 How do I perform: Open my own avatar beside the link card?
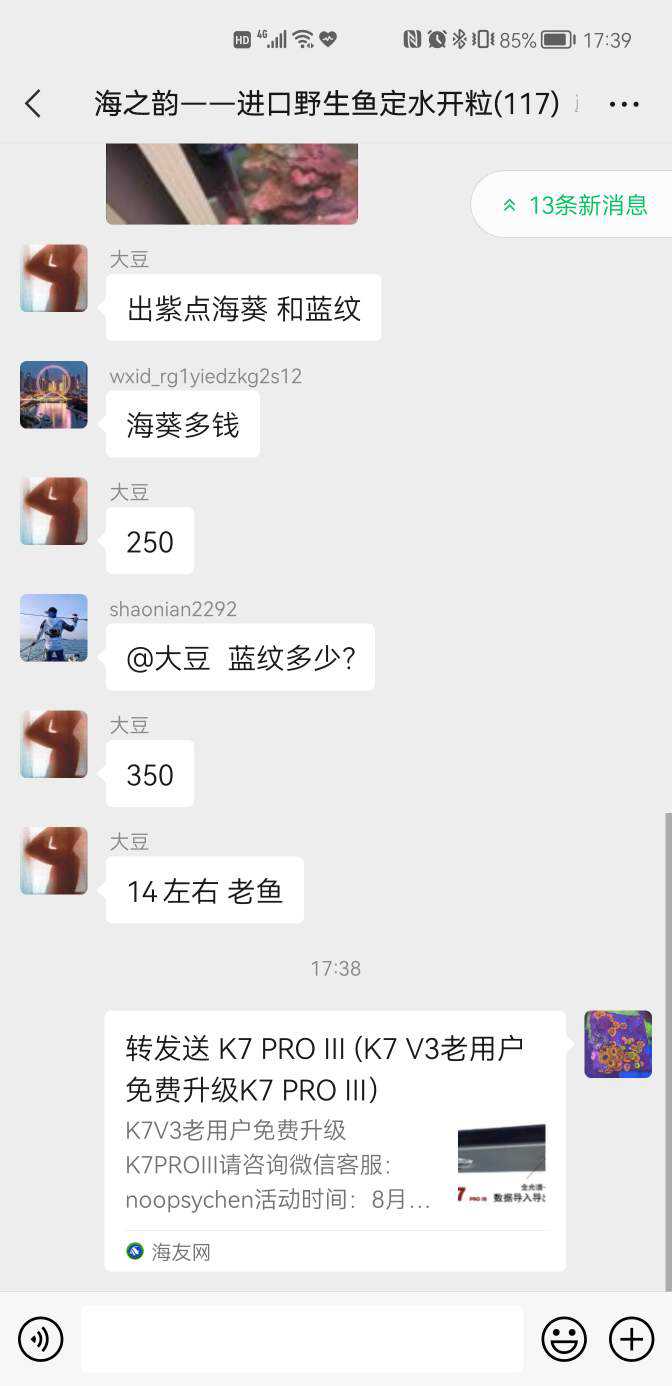tap(618, 1044)
